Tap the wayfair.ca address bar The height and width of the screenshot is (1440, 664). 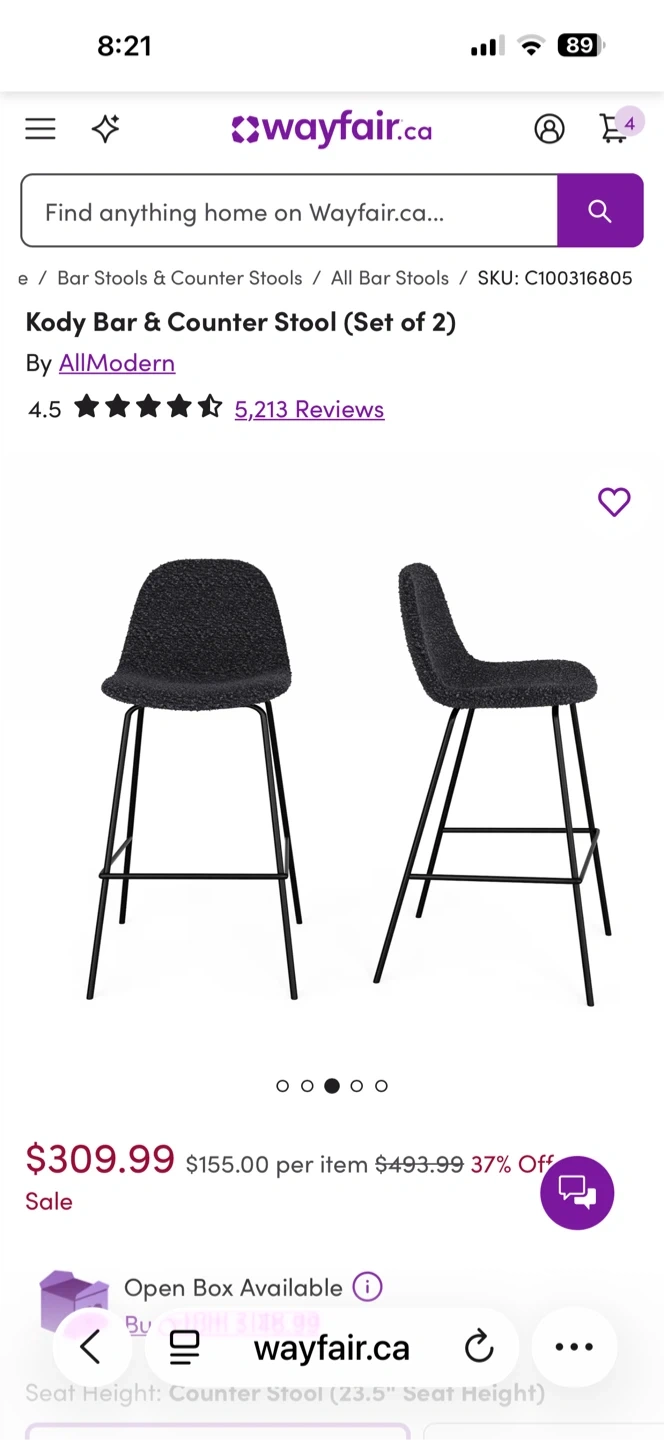(x=331, y=1348)
